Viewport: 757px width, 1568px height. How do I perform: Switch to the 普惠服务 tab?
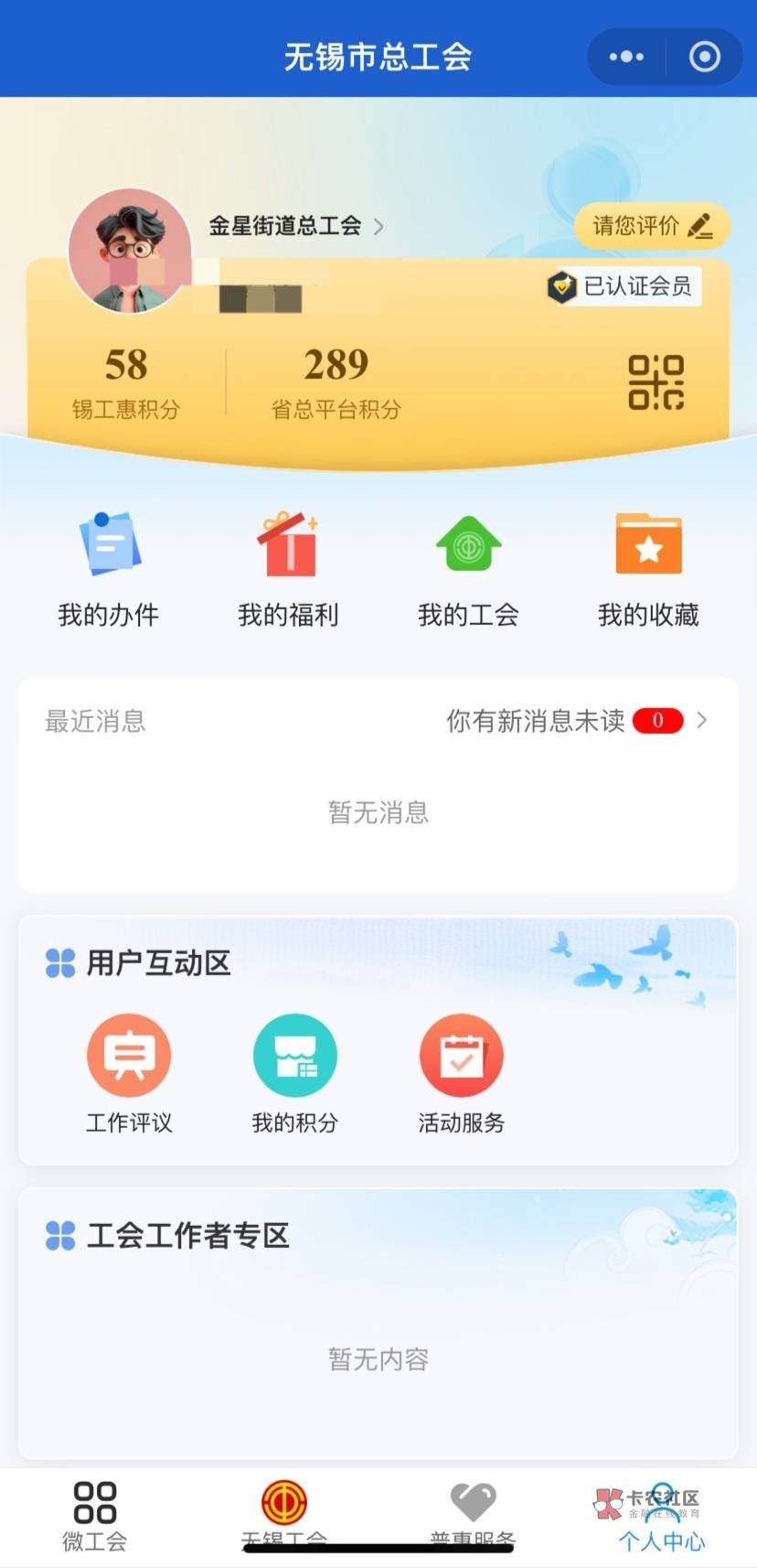coord(473,1517)
